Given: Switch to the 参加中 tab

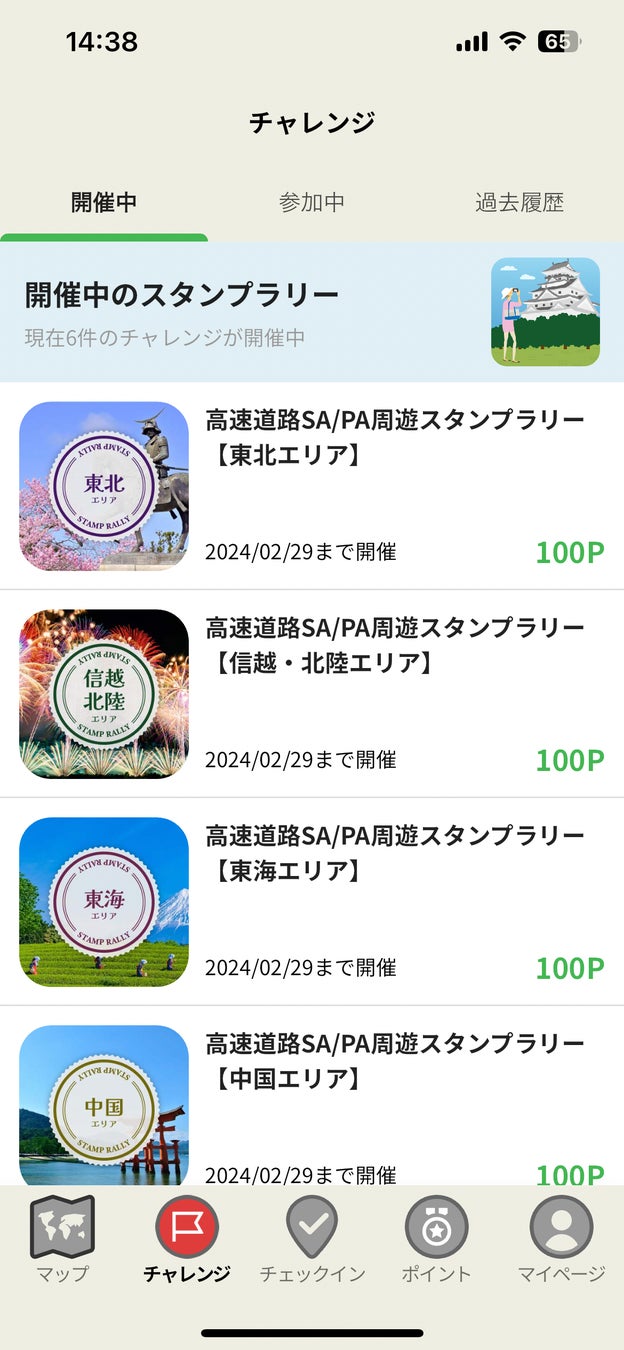Looking at the screenshot, I should (312, 203).
